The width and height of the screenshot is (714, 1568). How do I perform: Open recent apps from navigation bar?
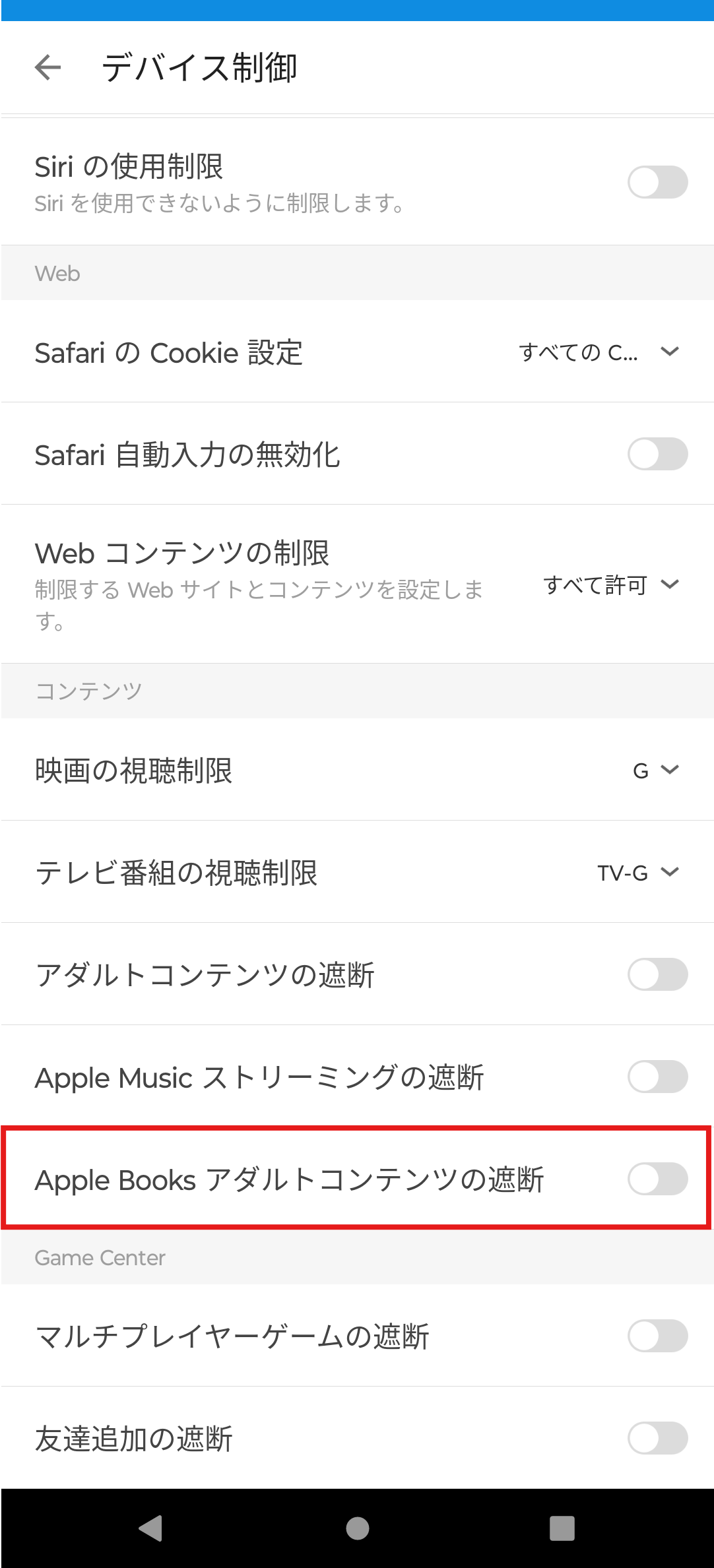point(562,1528)
